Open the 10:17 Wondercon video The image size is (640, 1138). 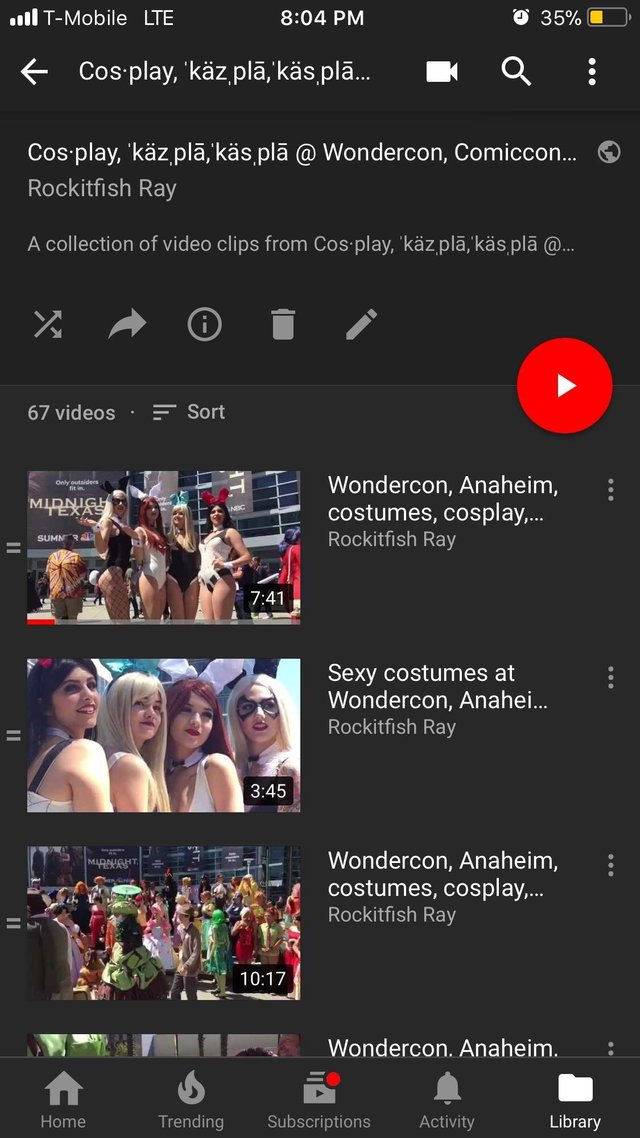click(164, 922)
